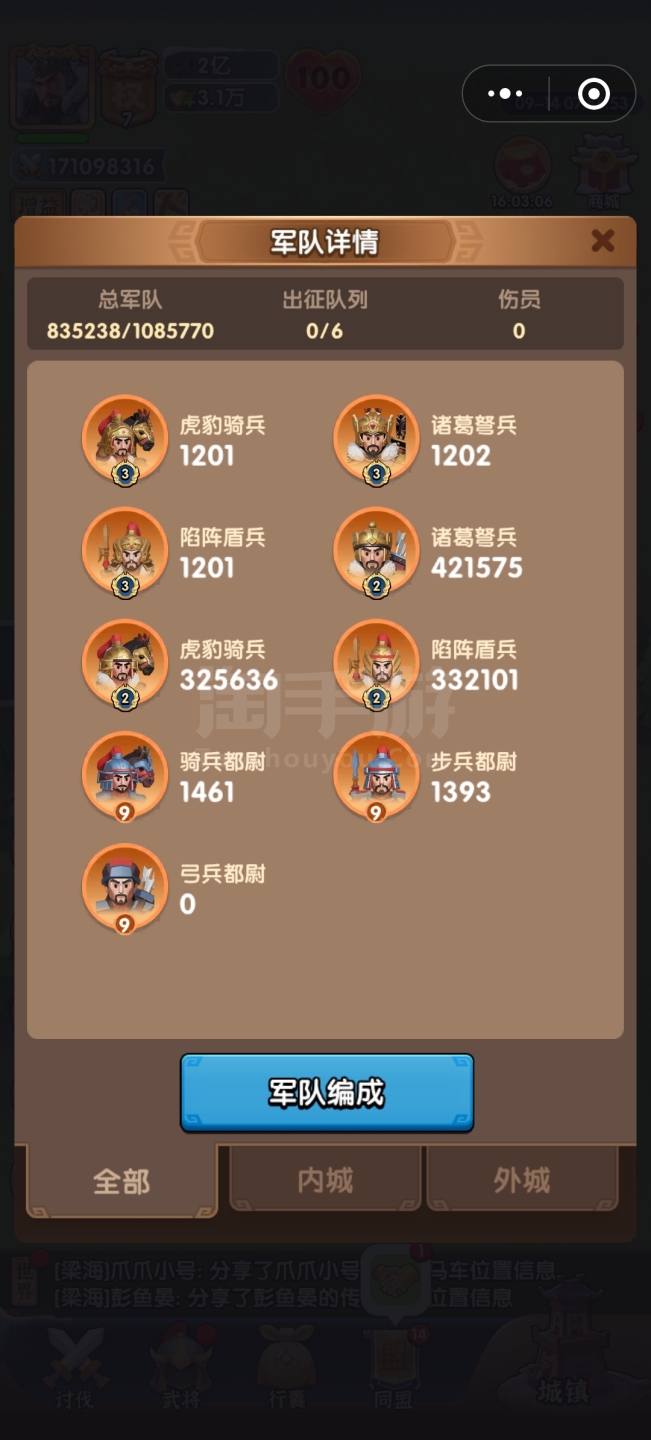Switch to the 内城 tab
The height and width of the screenshot is (1440, 651).
click(x=325, y=1180)
